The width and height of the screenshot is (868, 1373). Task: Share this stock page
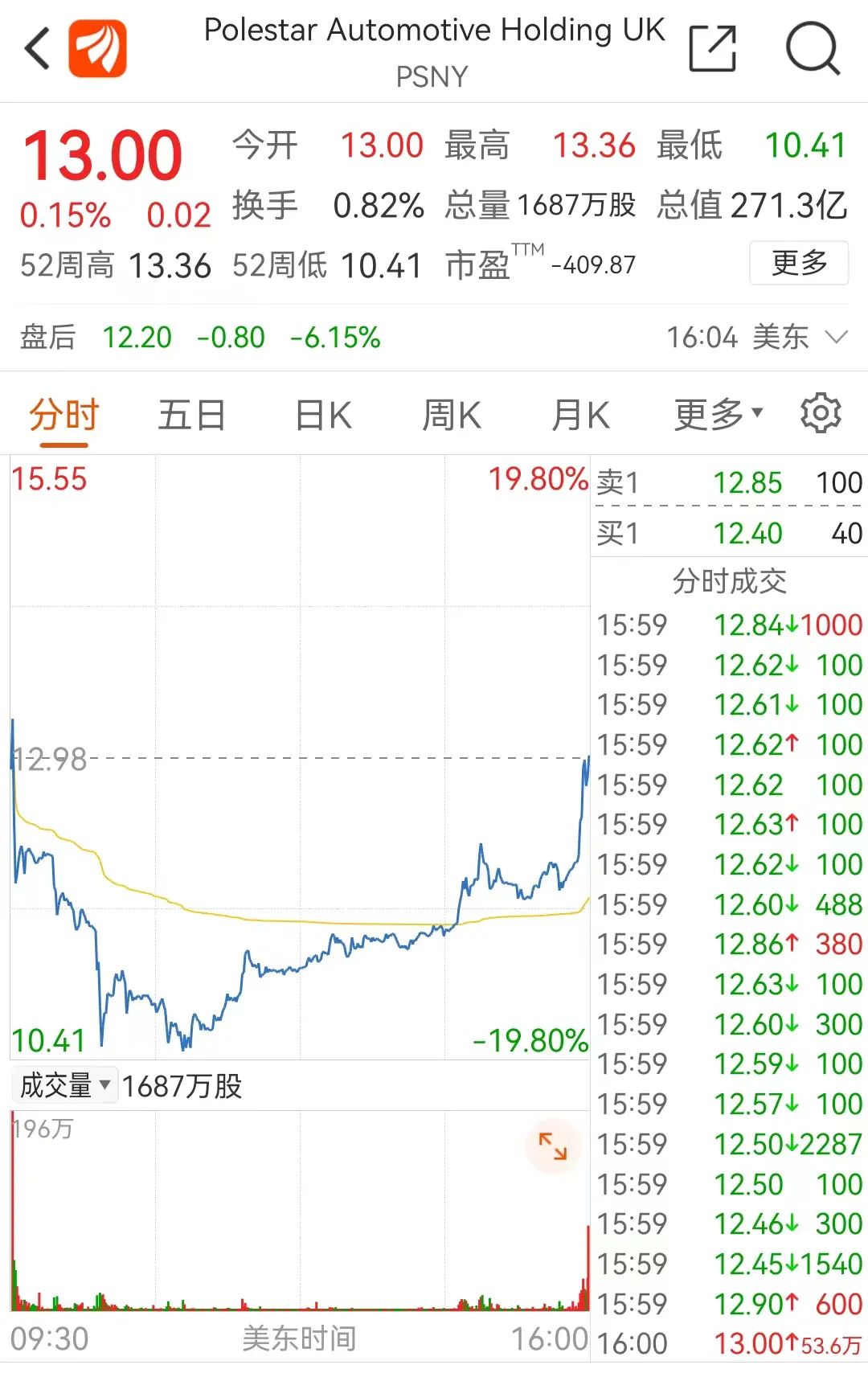click(x=713, y=48)
